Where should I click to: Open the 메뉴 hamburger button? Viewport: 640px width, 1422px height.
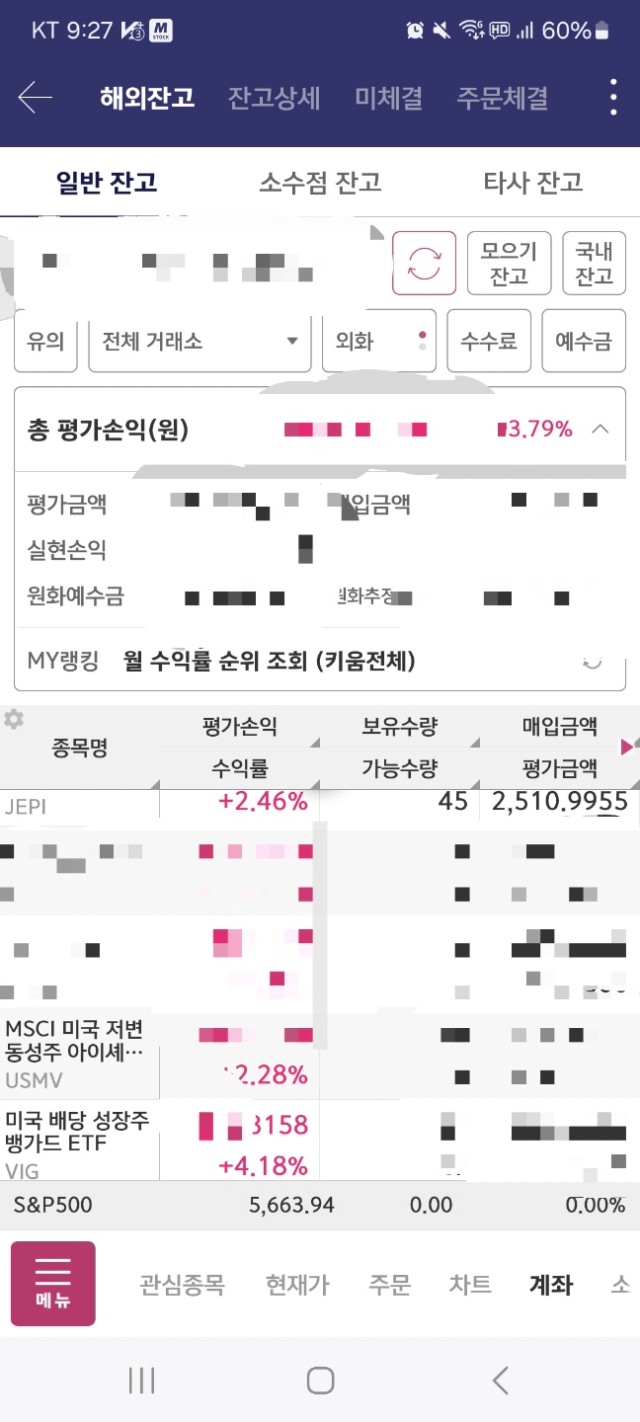[53, 1283]
